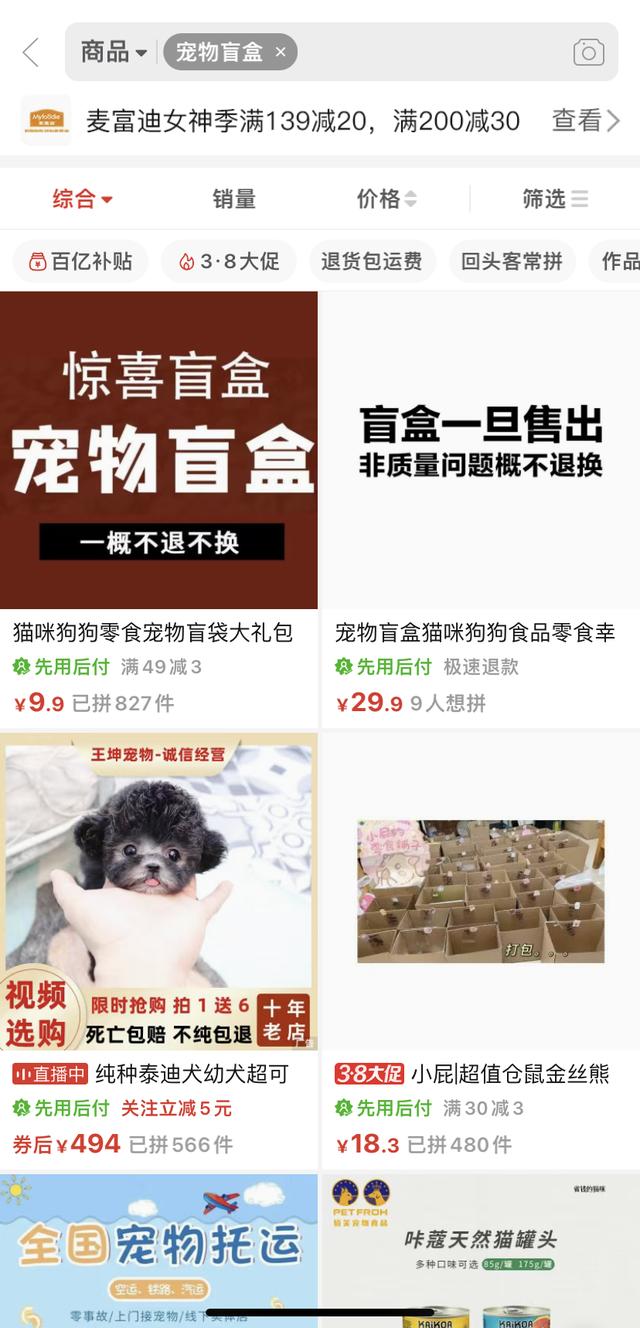
Task: Remove the 宠物盲盒 search tag
Action: point(281,53)
